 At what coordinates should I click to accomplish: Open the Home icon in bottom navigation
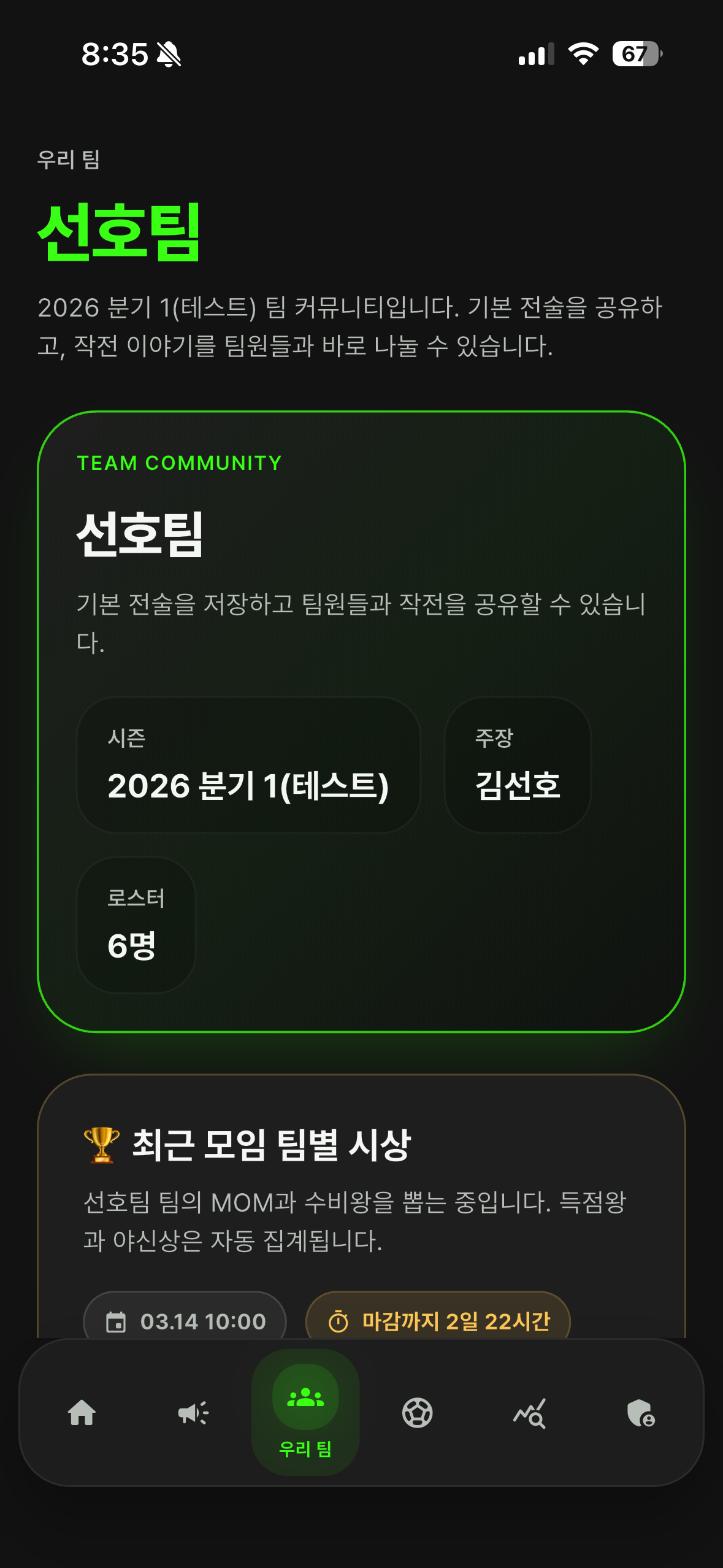[x=82, y=1414]
